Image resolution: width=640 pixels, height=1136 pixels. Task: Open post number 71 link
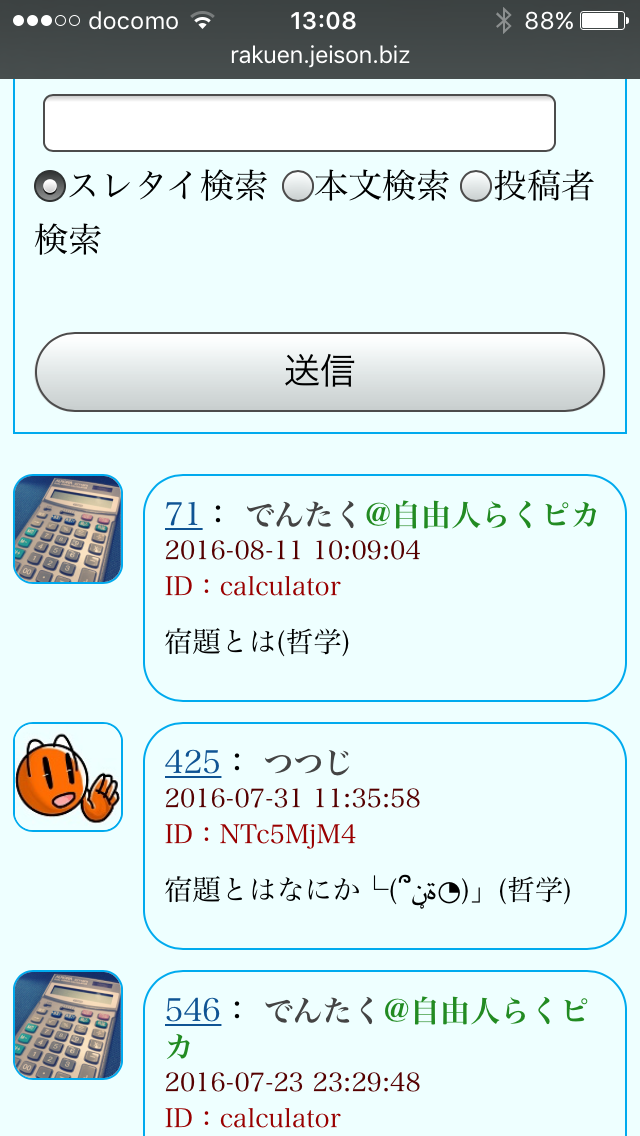[x=183, y=515]
